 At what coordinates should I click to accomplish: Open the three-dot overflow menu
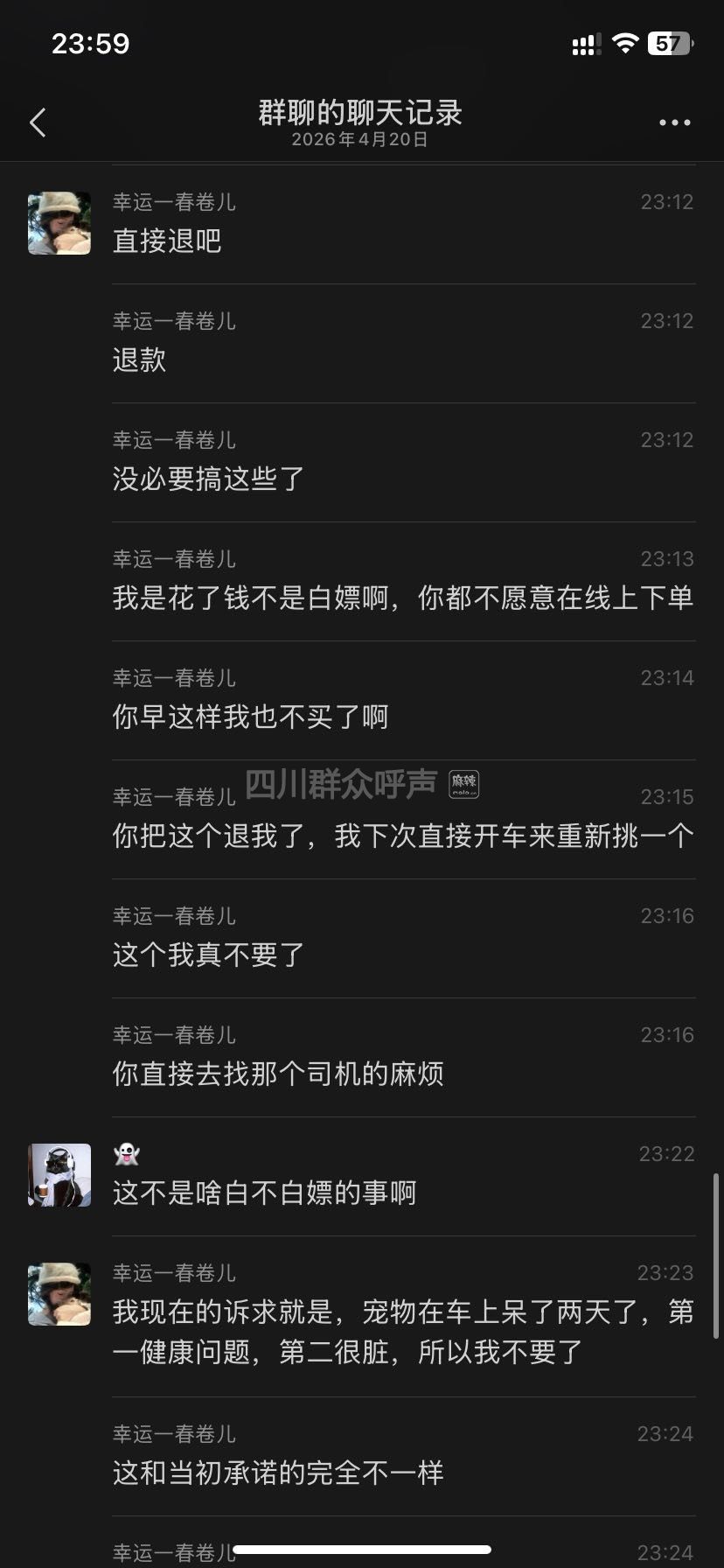click(674, 122)
